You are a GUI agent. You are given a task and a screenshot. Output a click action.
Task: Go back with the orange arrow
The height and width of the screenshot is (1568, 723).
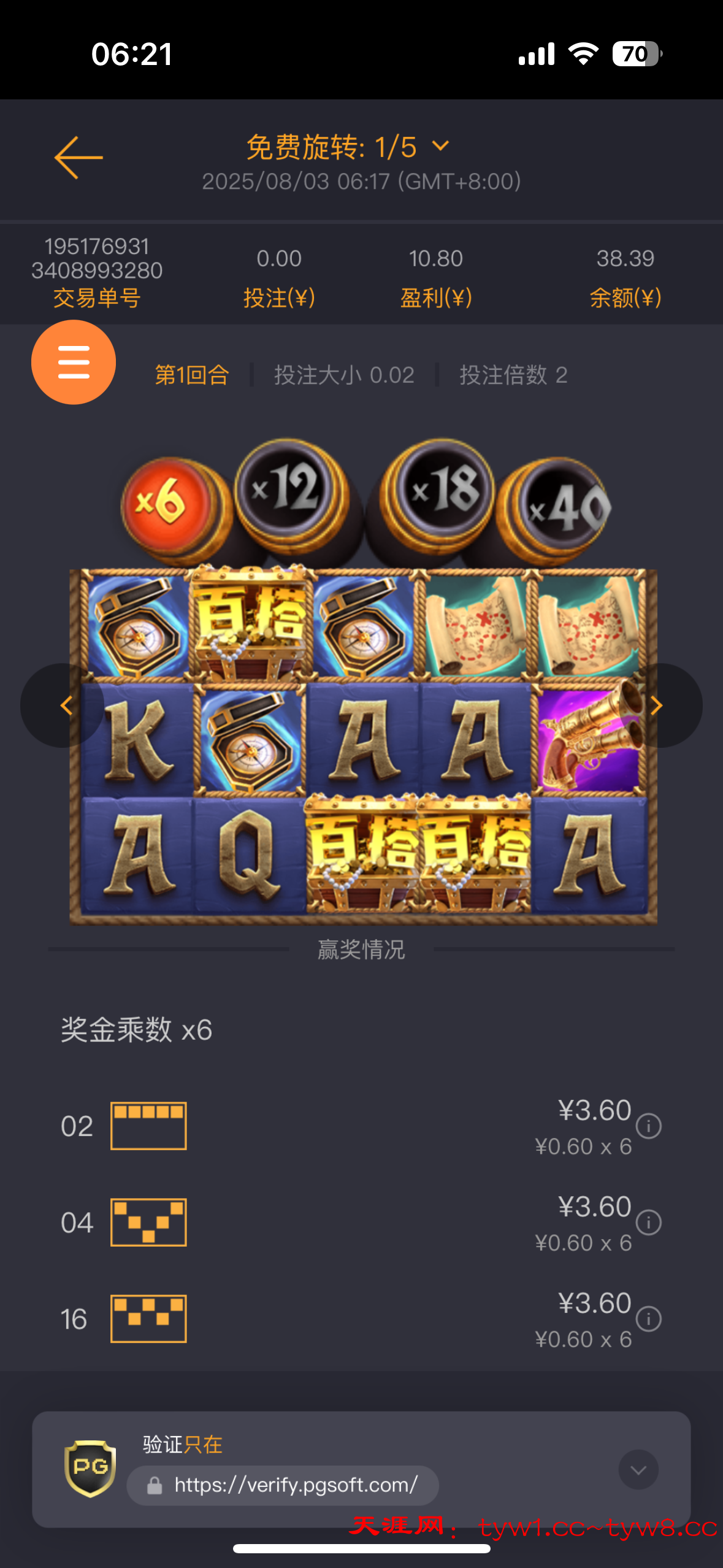click(x=78, y=158)
